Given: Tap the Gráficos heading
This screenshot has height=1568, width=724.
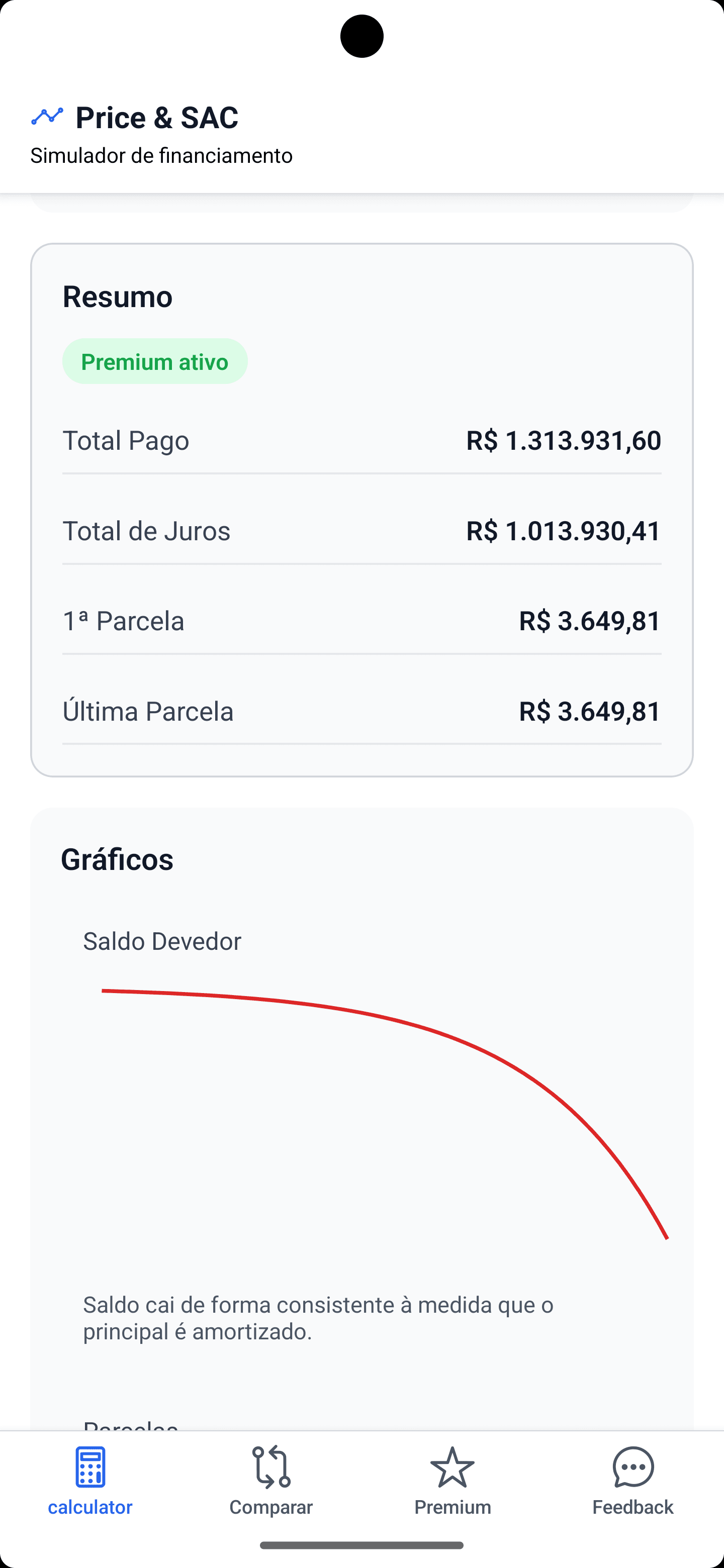Looking at the screenshot, I should point(118,859).
